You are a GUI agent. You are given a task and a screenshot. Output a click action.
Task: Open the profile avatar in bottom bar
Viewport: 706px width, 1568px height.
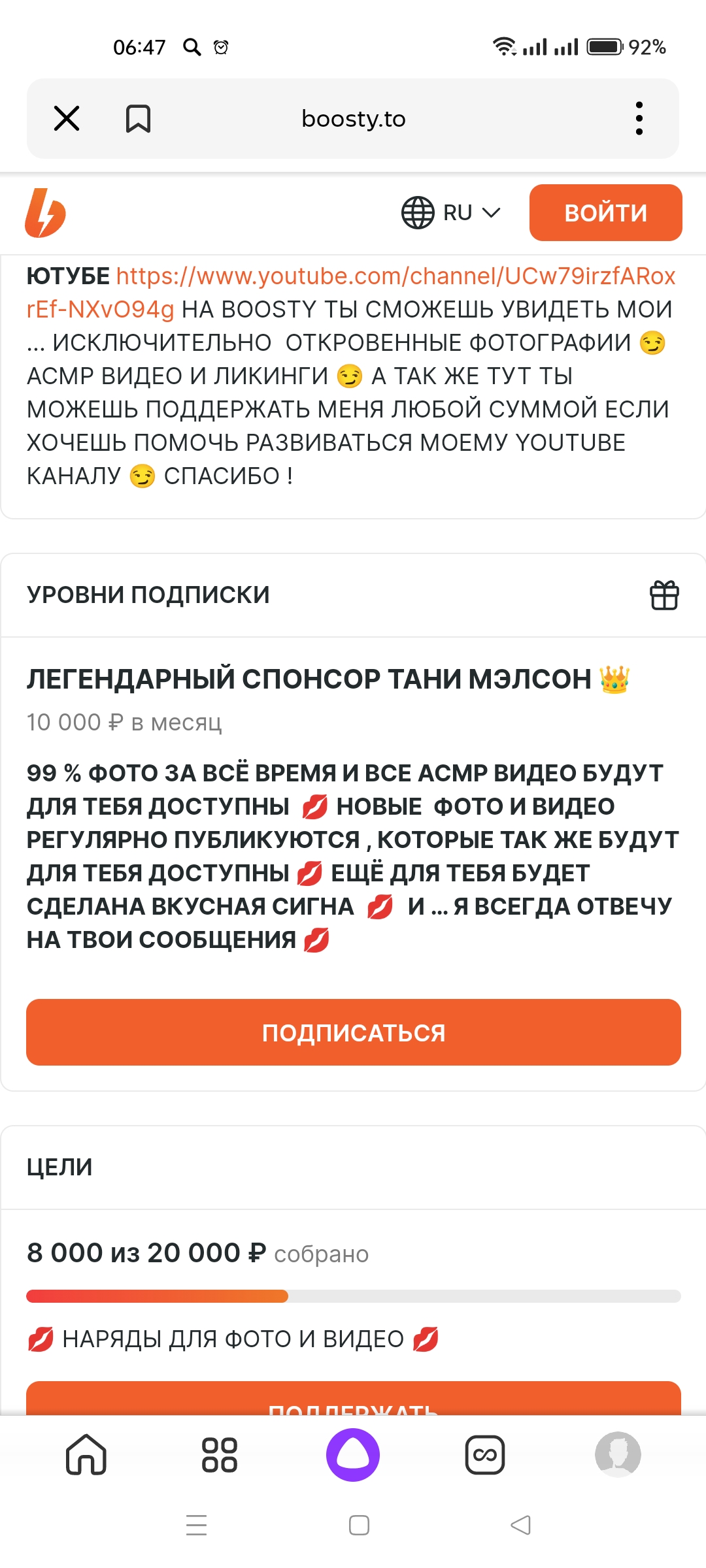coord(618,1455)
